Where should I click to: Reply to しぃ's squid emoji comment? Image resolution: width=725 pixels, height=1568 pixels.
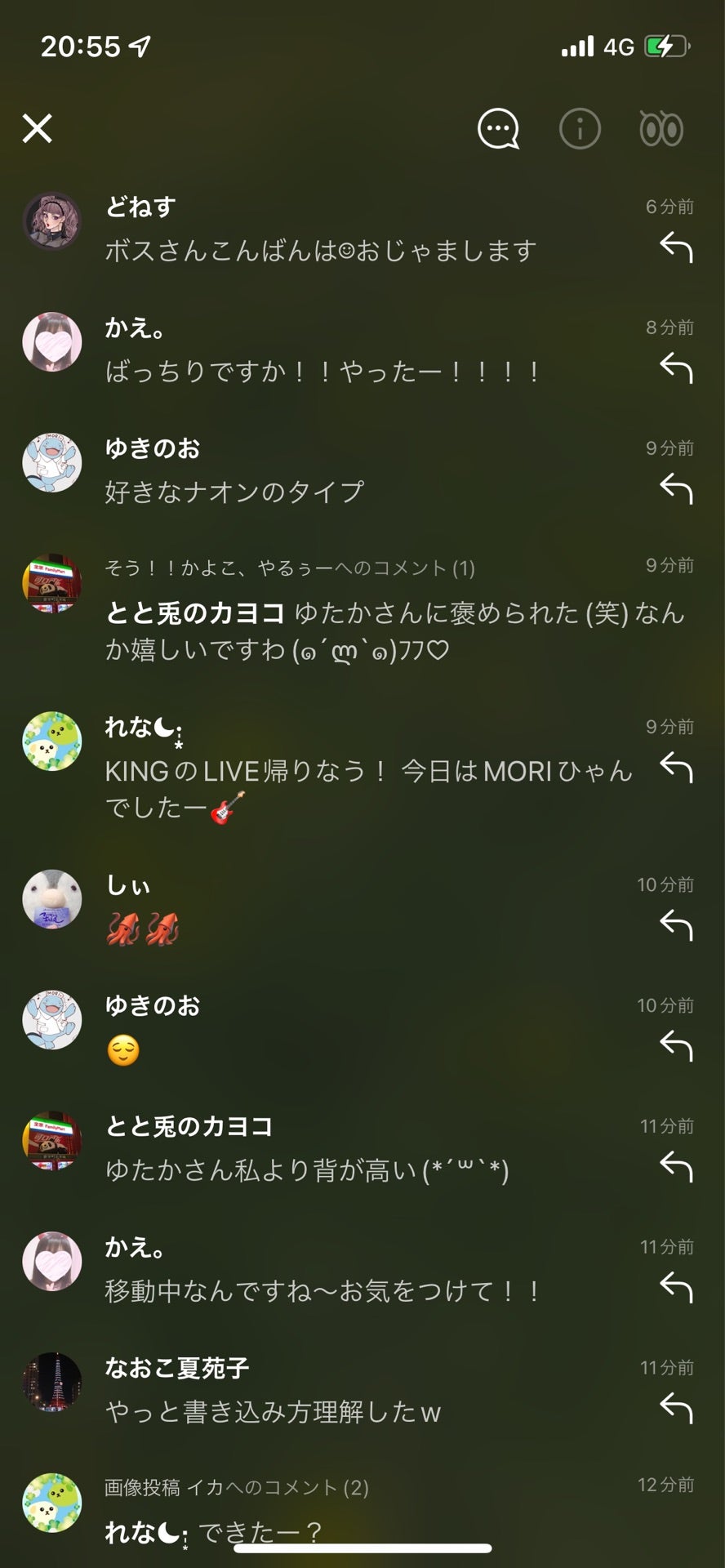tap(676, 926)
